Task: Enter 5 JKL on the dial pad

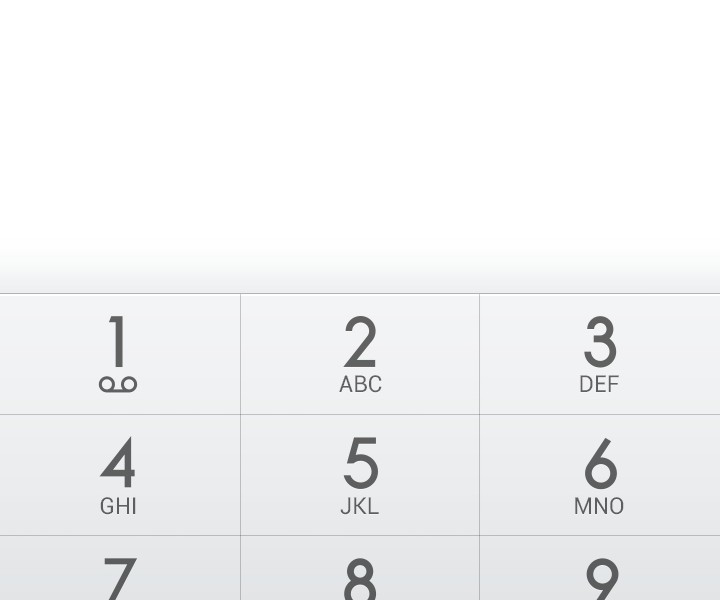Action: [360, 475]
